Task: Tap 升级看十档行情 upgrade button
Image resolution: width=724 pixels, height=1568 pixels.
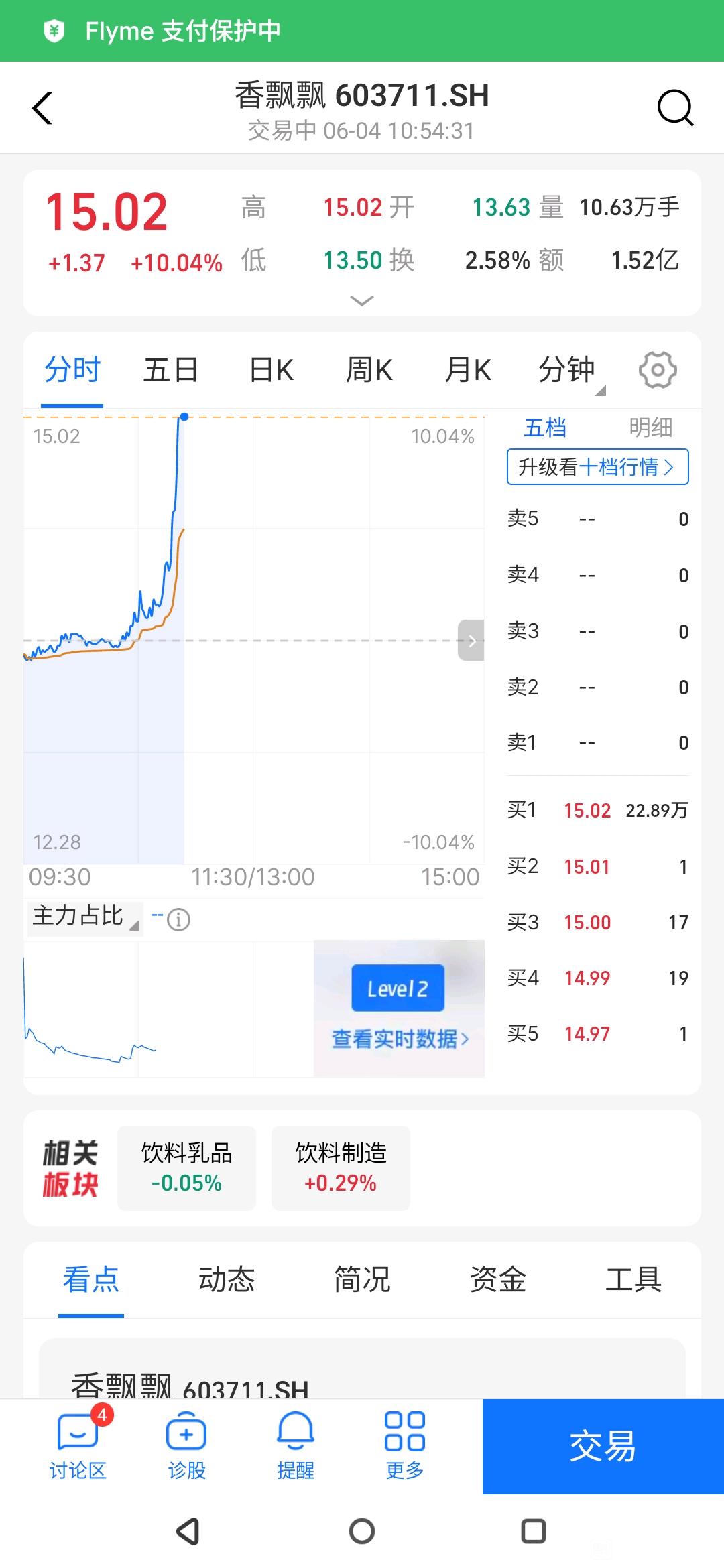Action: pos(597,466)
